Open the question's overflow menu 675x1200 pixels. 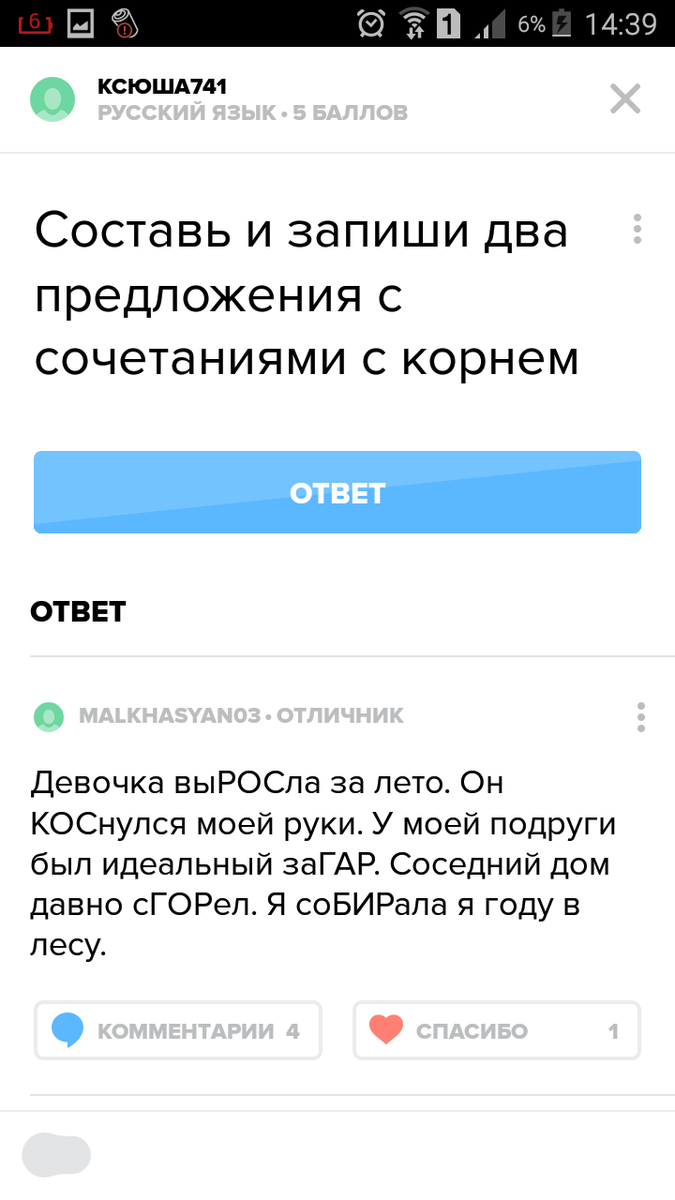637,229
